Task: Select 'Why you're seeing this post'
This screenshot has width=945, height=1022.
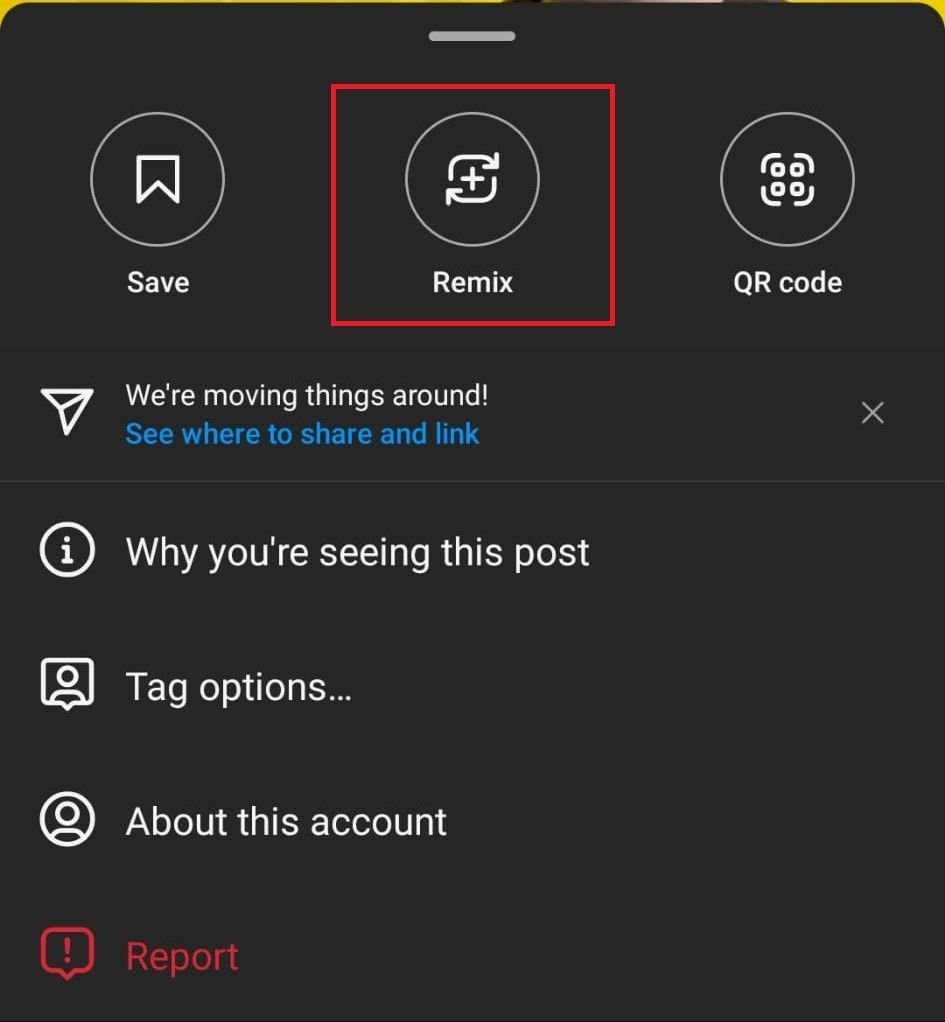Action: tap(357, 551)
